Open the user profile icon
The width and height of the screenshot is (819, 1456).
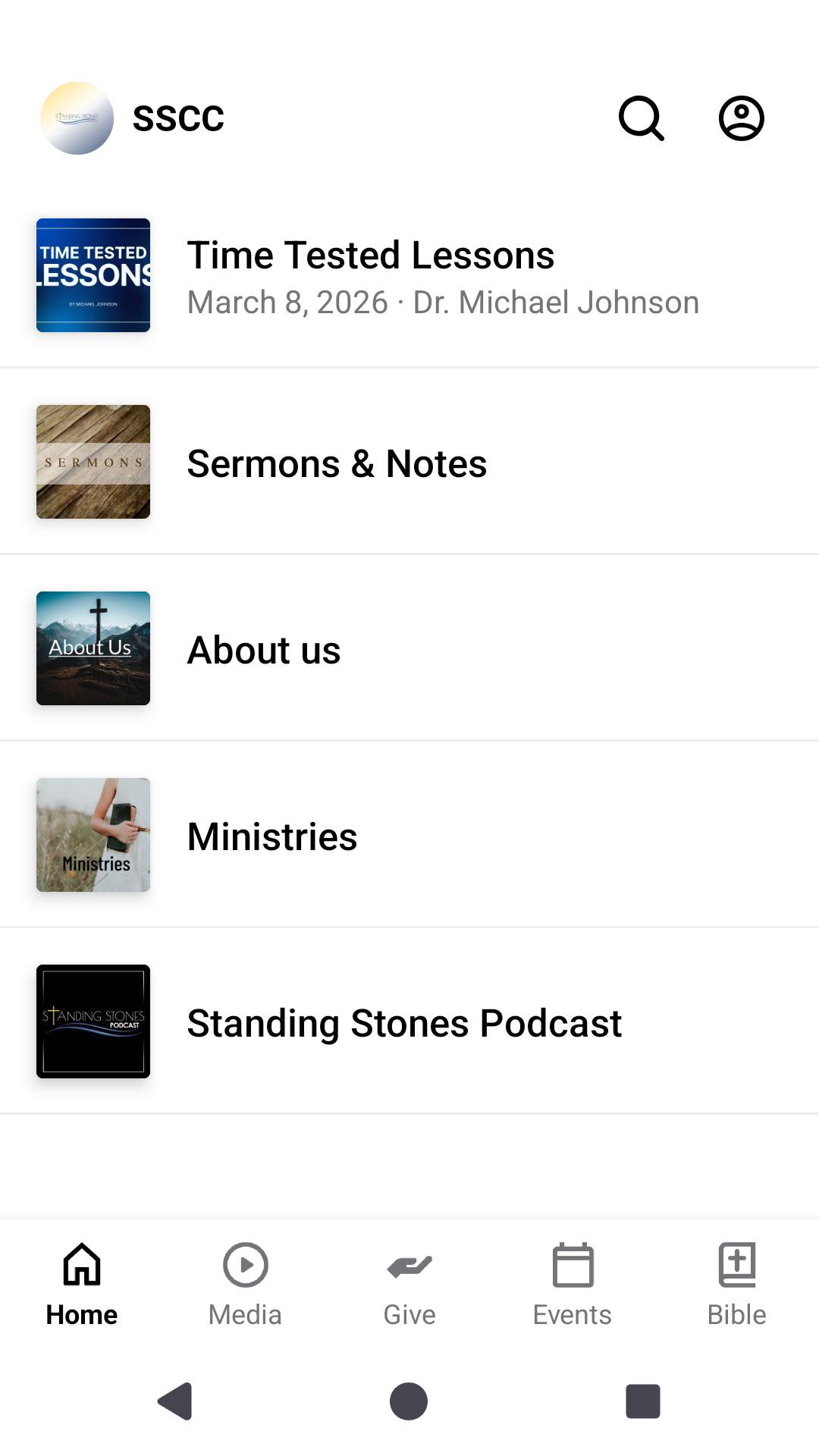(x=741, y=118)
